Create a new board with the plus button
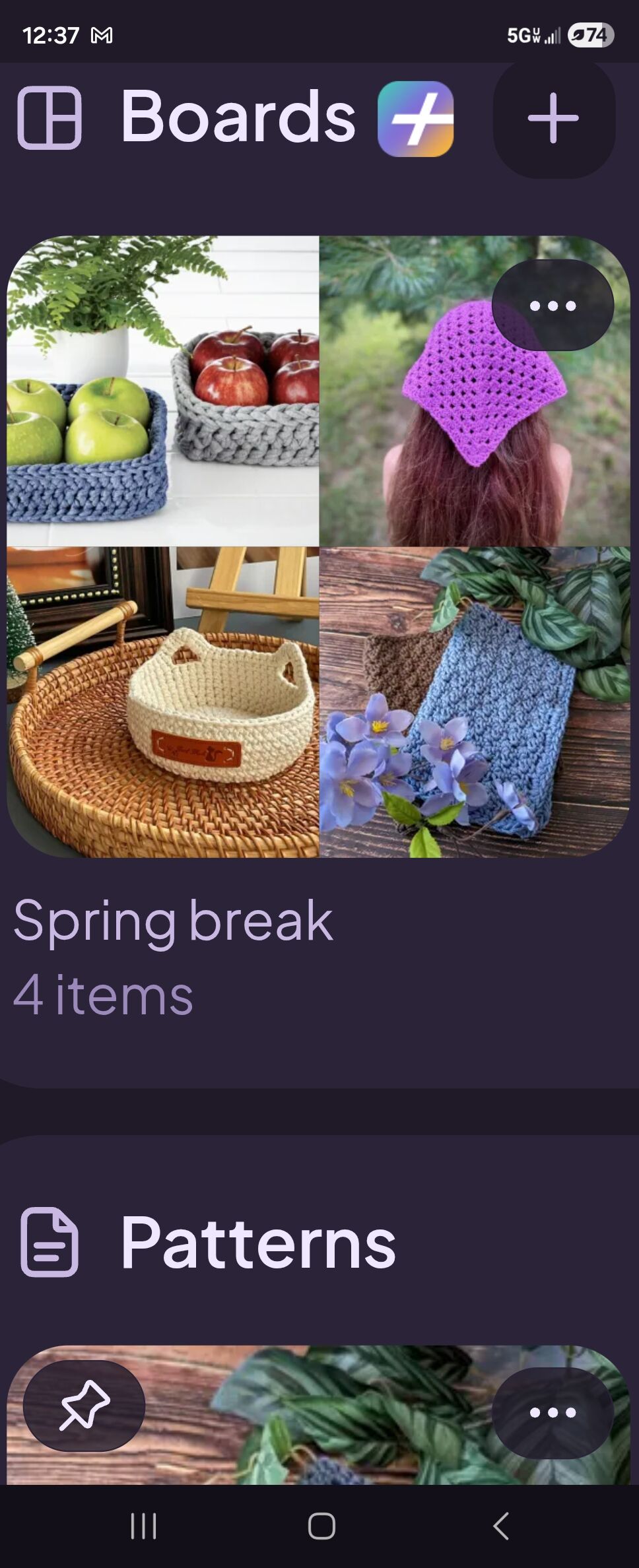The image size is (639, 1568). [553, 119]
